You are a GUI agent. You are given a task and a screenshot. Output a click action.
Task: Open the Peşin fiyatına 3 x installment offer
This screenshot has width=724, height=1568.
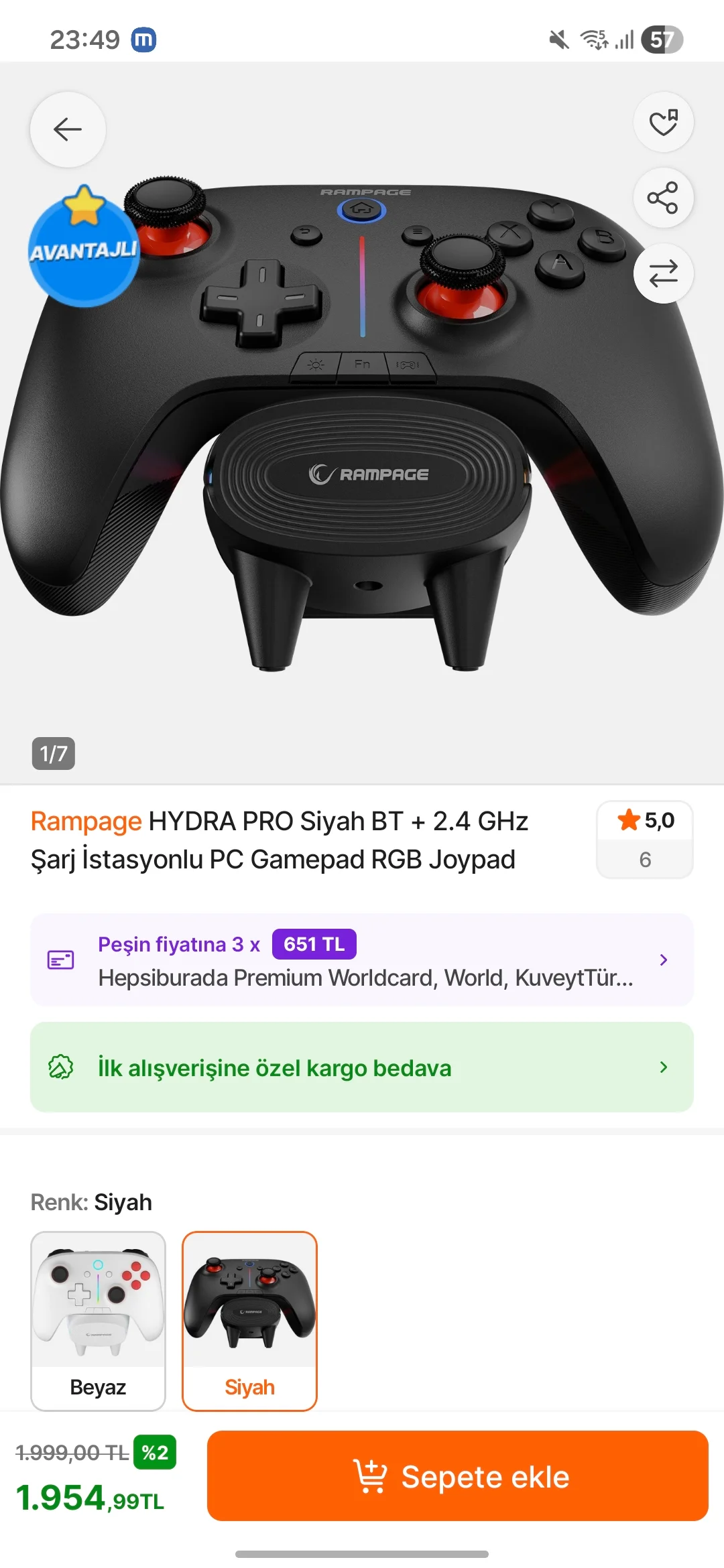362,960
